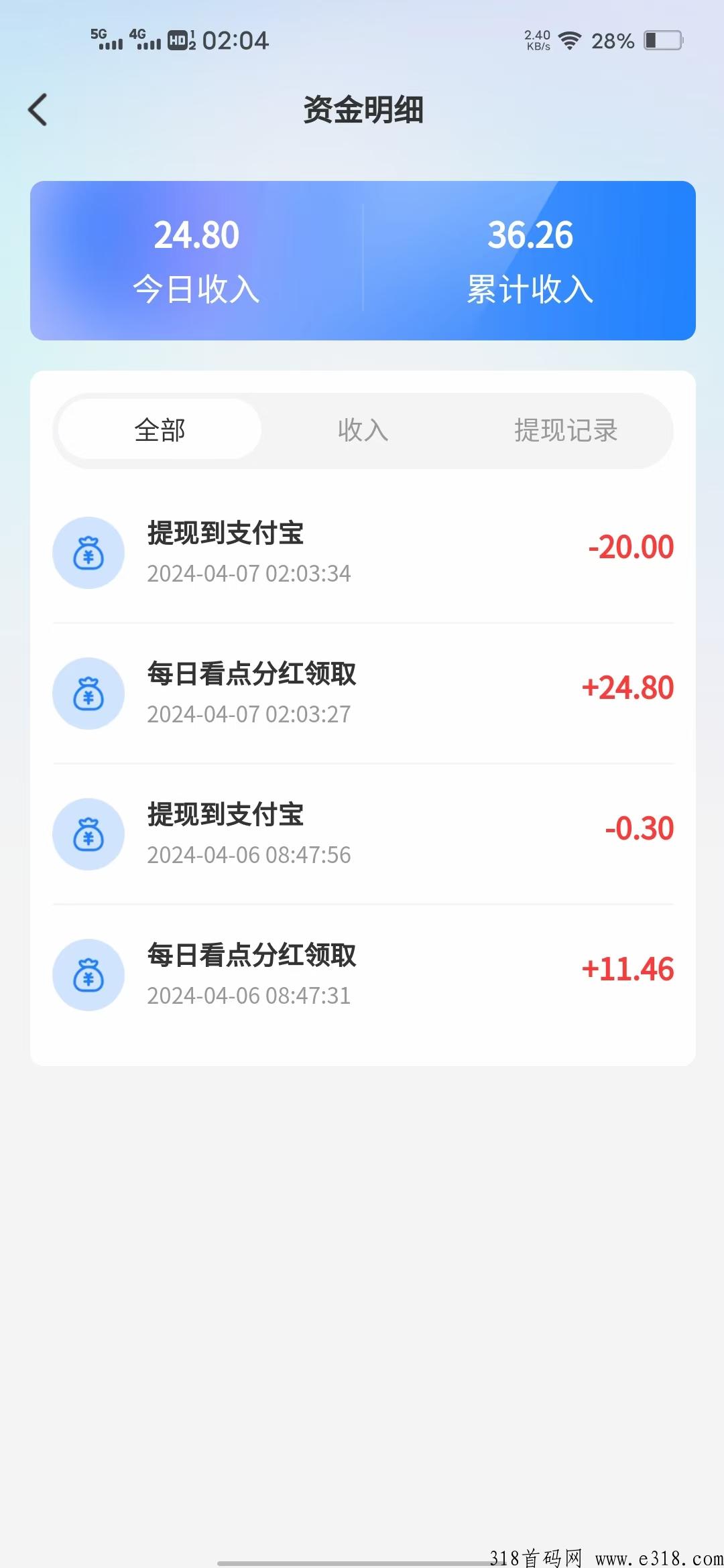Open the +24.80 每日看点分红领取 record
Image resolution: width=724 pixels, height=1568 pixels.
[x=363, y=694]
